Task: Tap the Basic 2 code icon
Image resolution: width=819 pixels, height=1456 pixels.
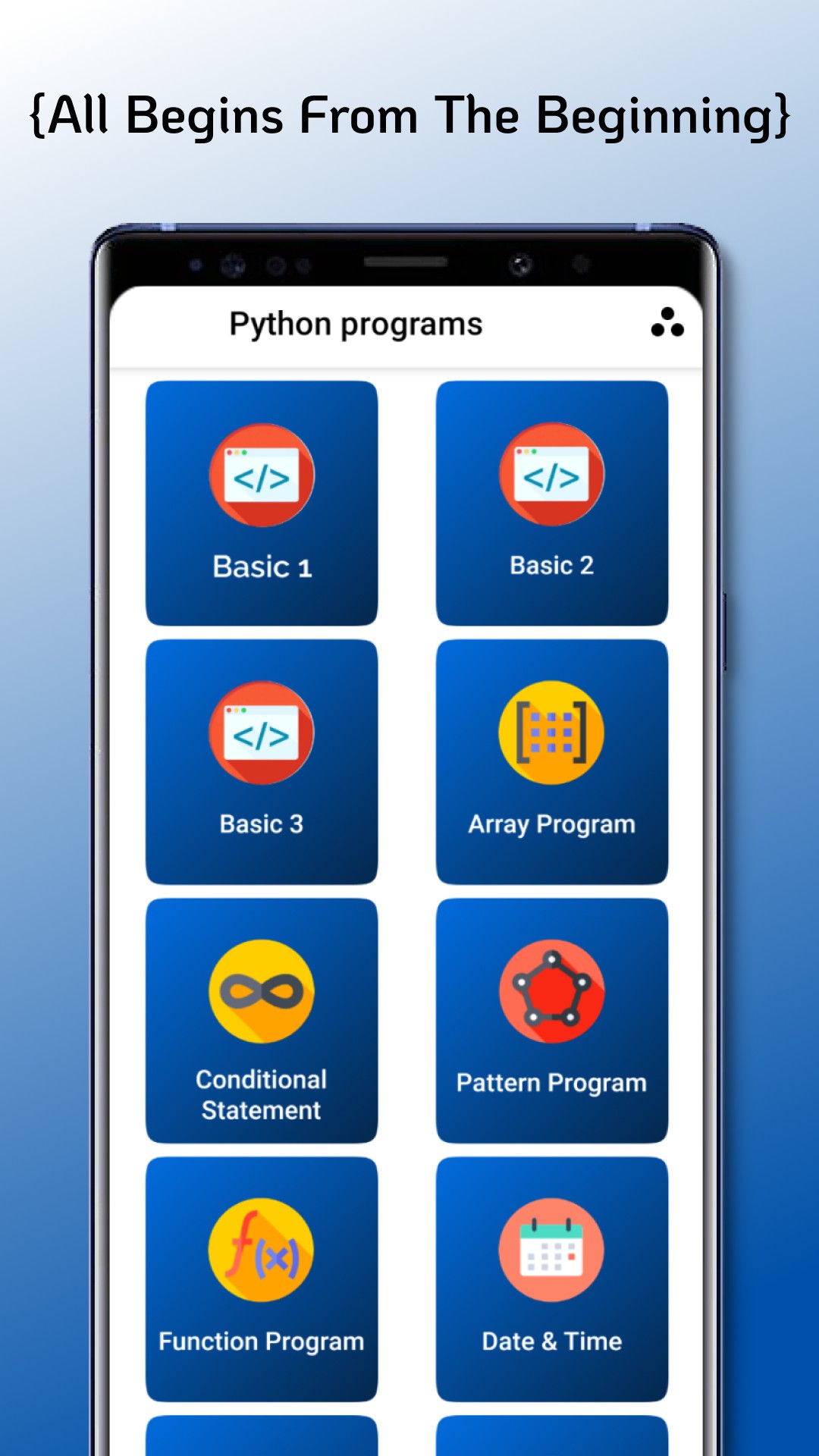Action: tap(552, 475)
